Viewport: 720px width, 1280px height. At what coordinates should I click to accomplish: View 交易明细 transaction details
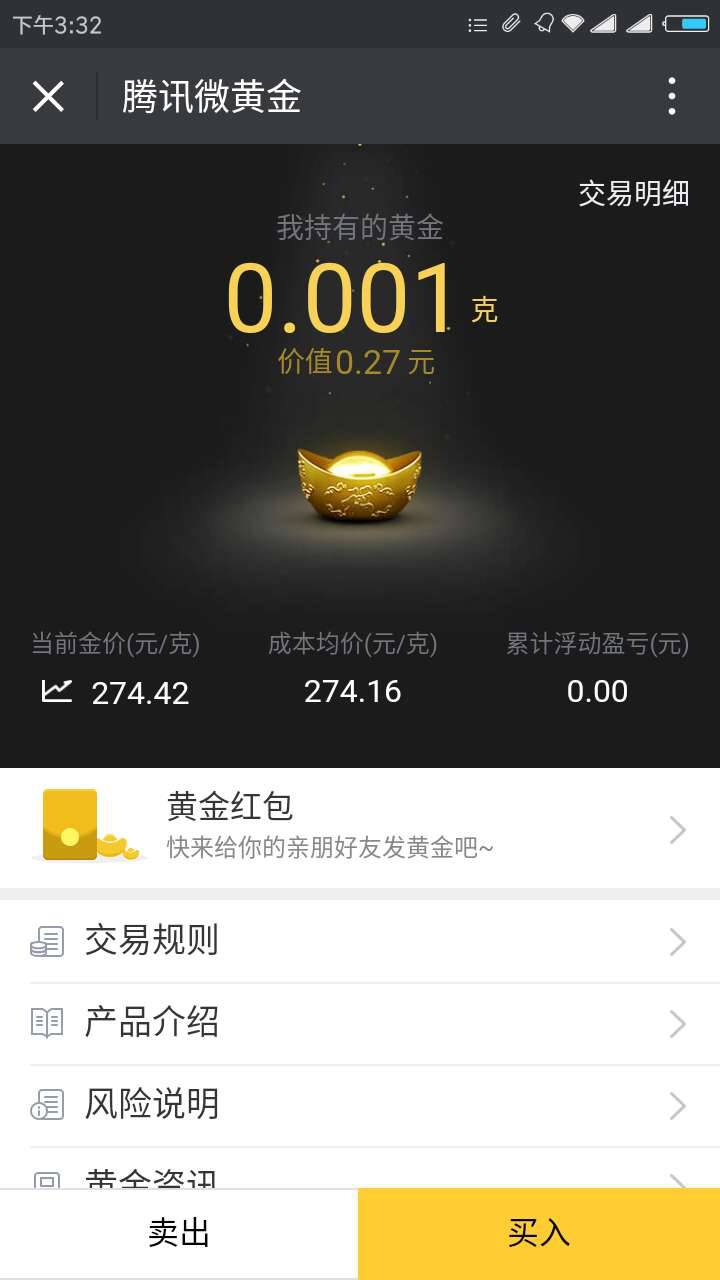pos(634,193)
